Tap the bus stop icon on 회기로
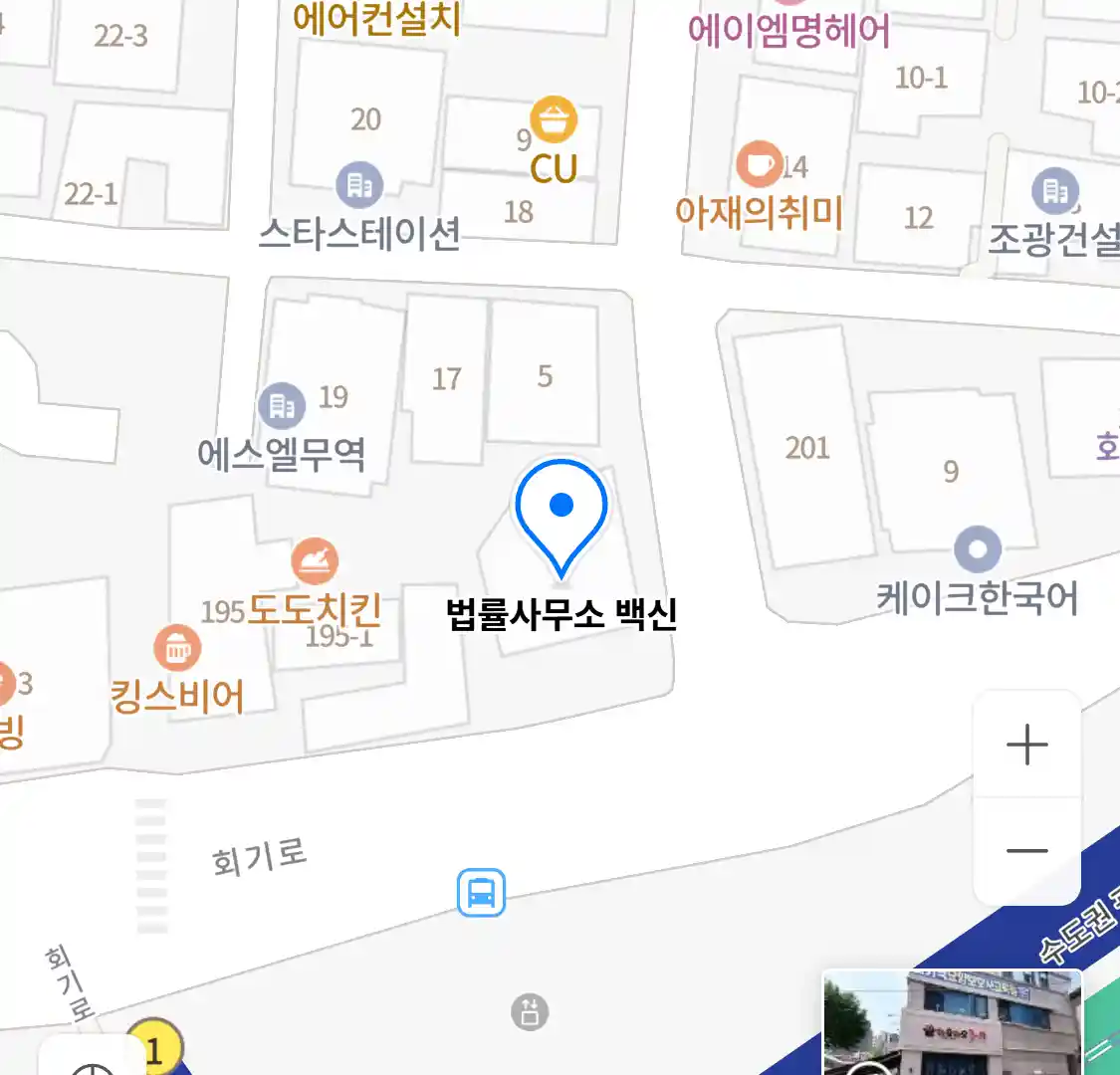Screen dimensions: 1120x1075 tap(481, 892)
